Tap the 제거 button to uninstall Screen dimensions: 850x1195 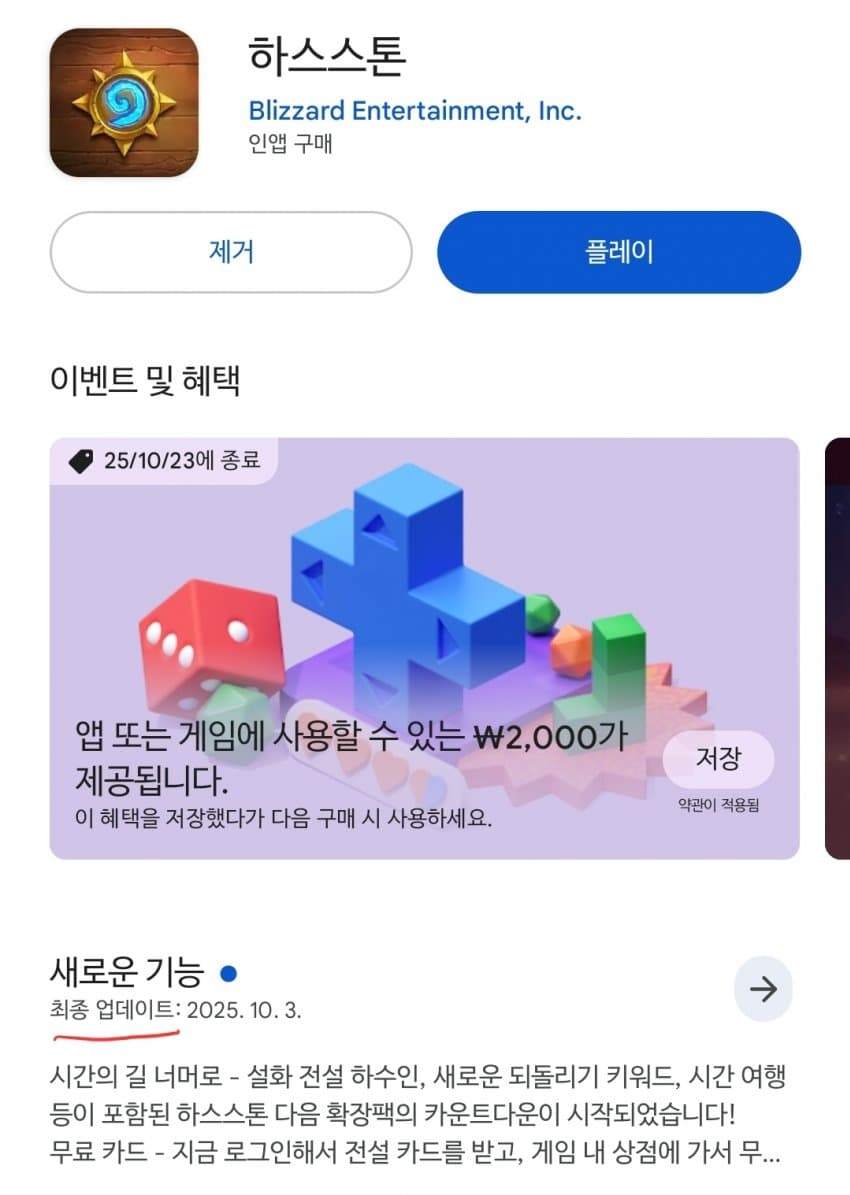coord(231,252)
